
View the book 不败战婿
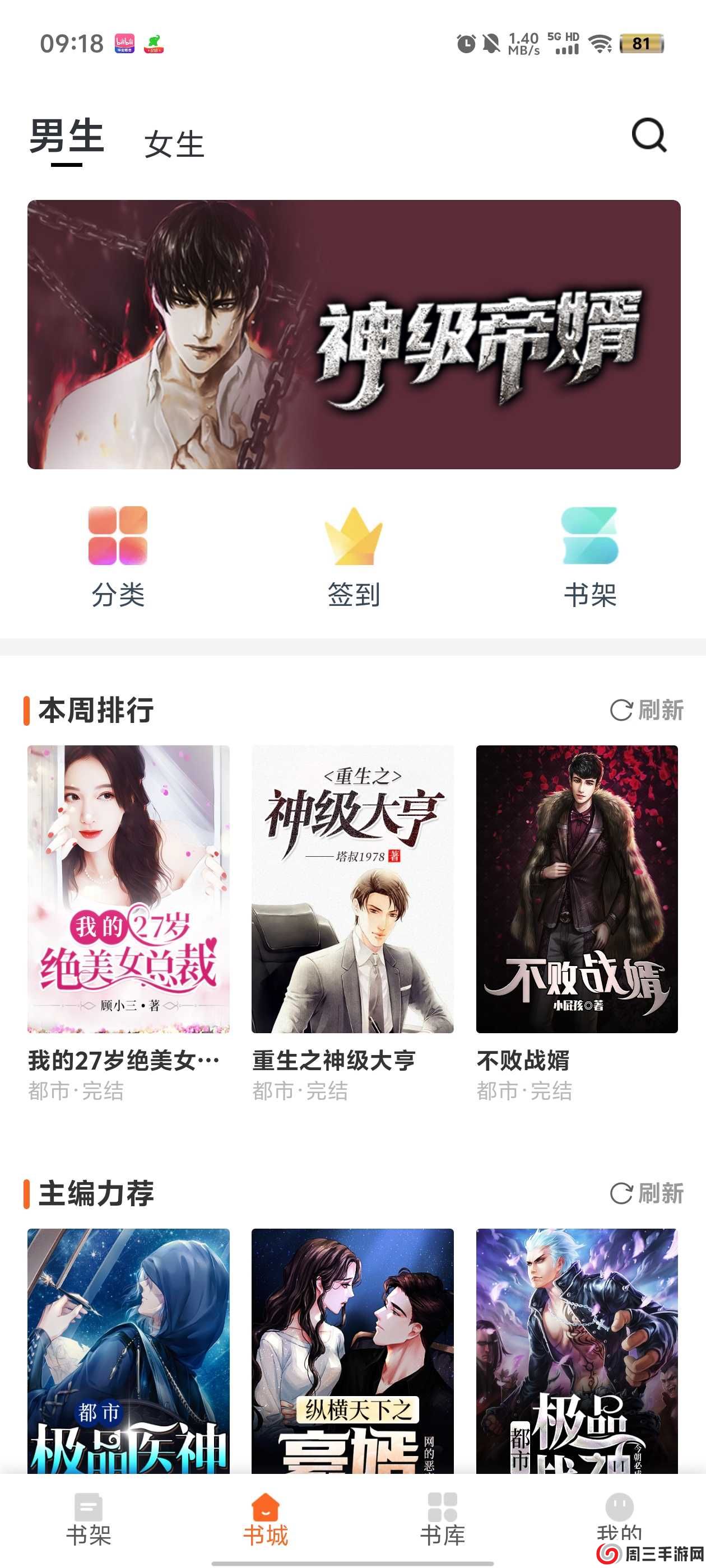coord(576,889)
